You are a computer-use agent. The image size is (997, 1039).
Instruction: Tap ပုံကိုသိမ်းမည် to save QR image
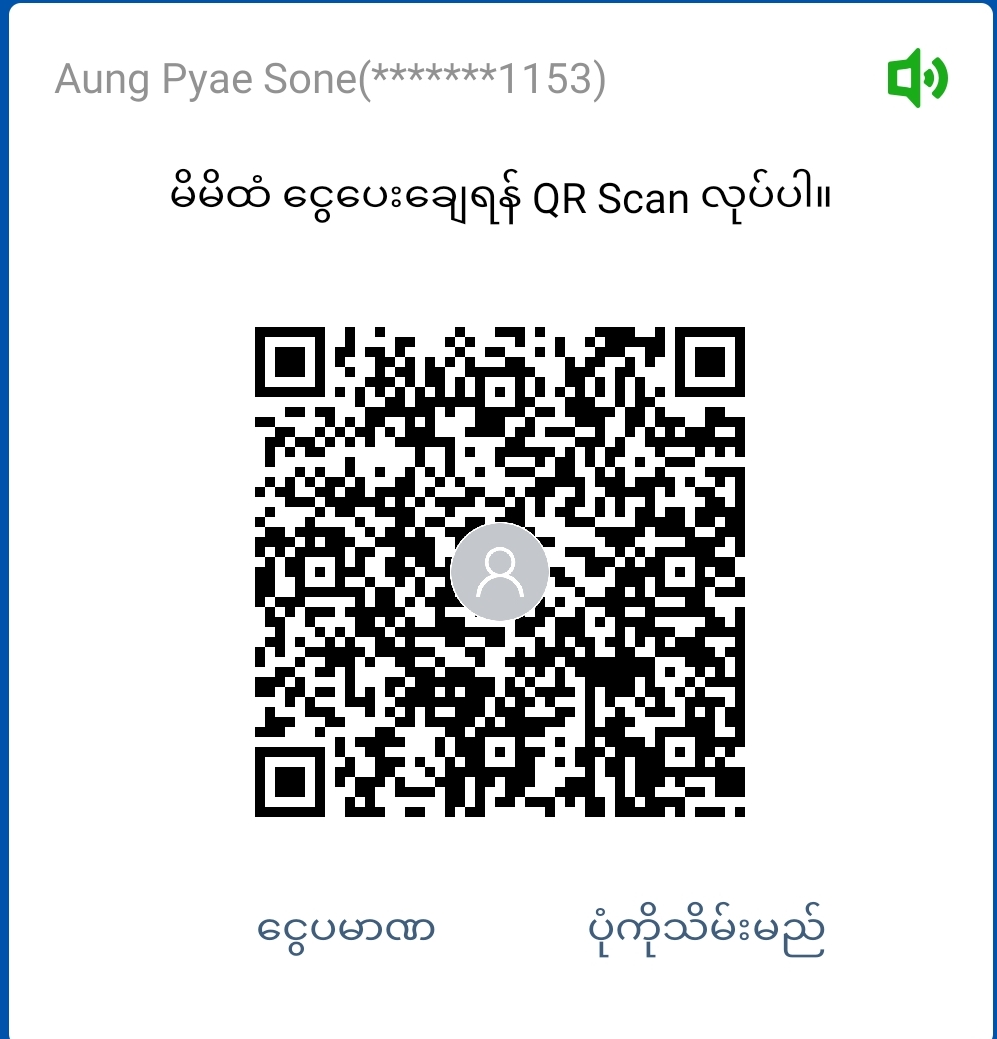tap(705, 930)
